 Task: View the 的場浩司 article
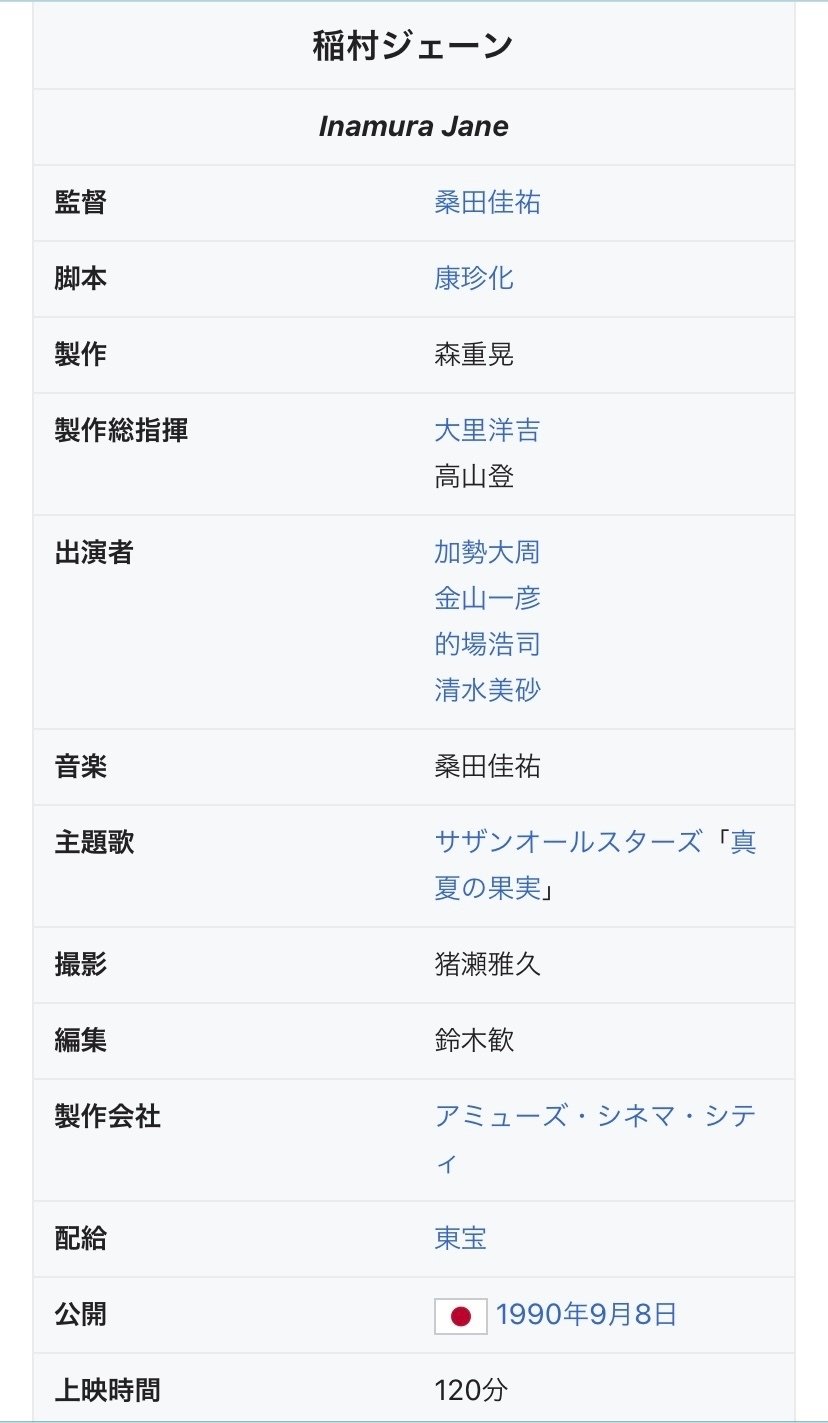coord(487,644)
